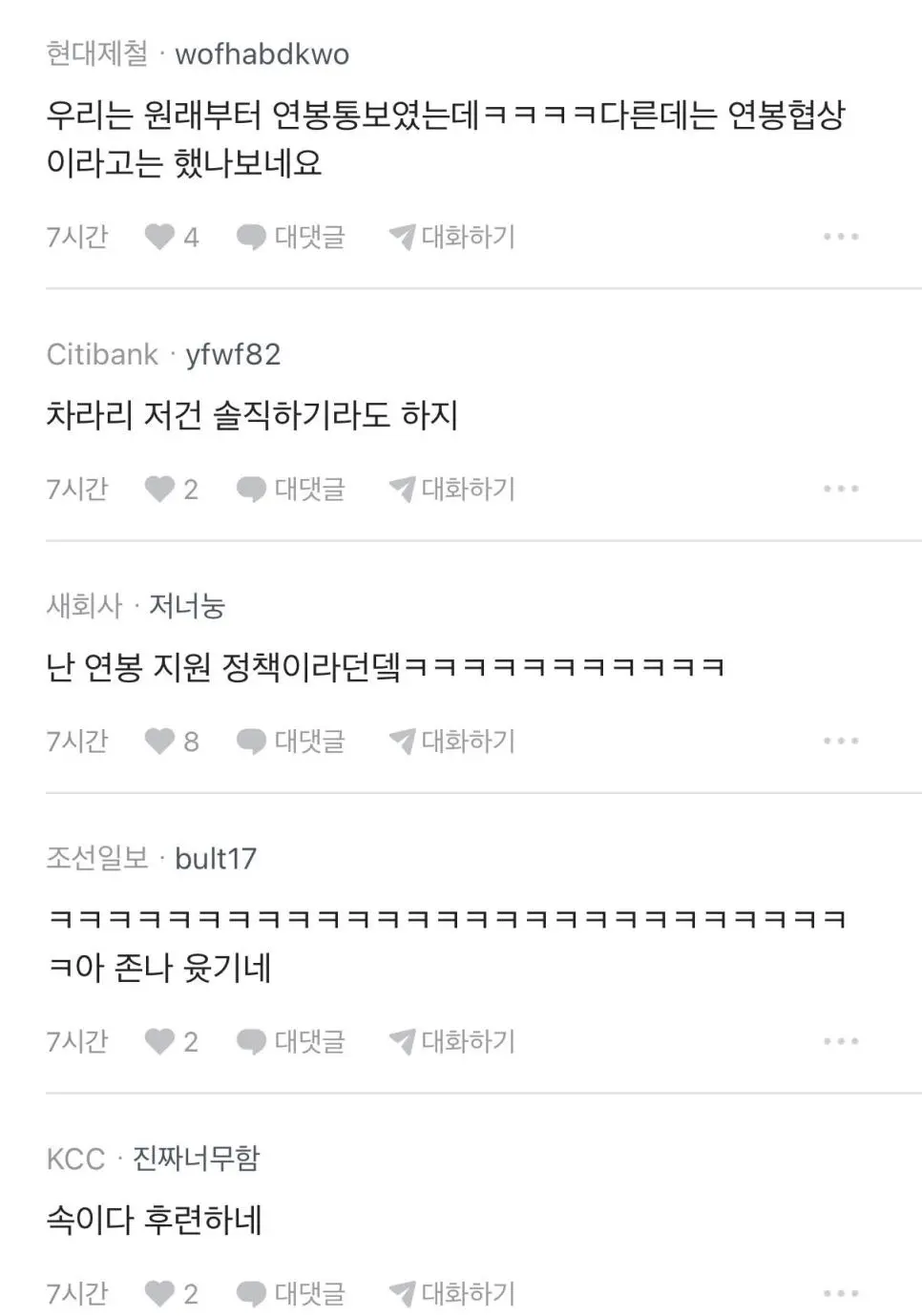This screenshot has width=922, height=1316.
Task: Open more options for wofhabdkwo's comment
Action: click(841, 237)
